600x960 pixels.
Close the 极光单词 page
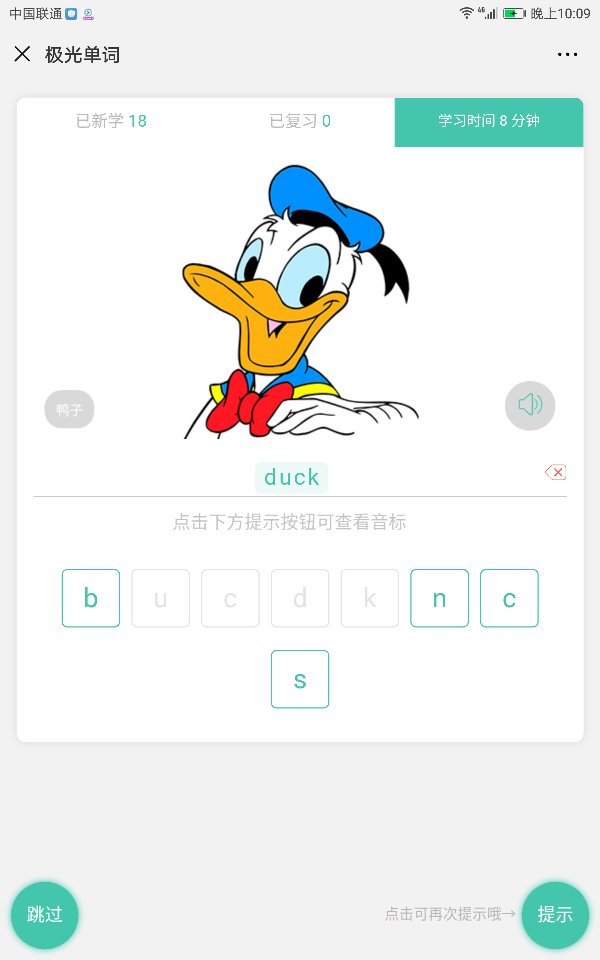click(22, 54)
